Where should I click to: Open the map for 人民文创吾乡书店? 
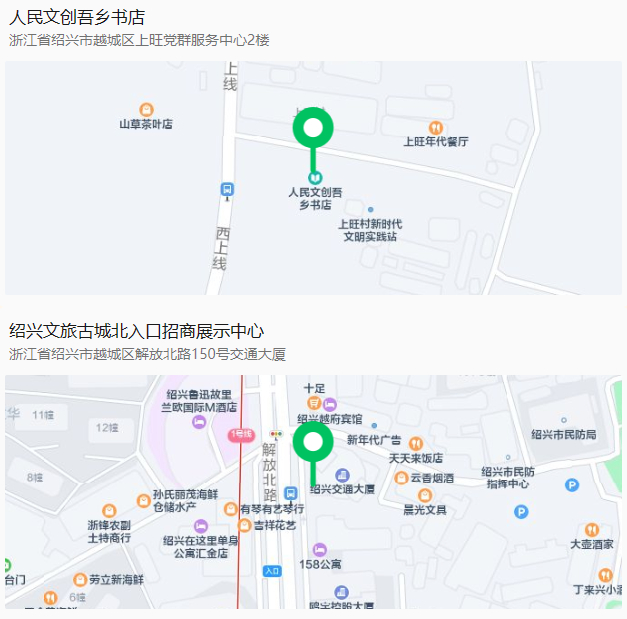pos(313,178)
